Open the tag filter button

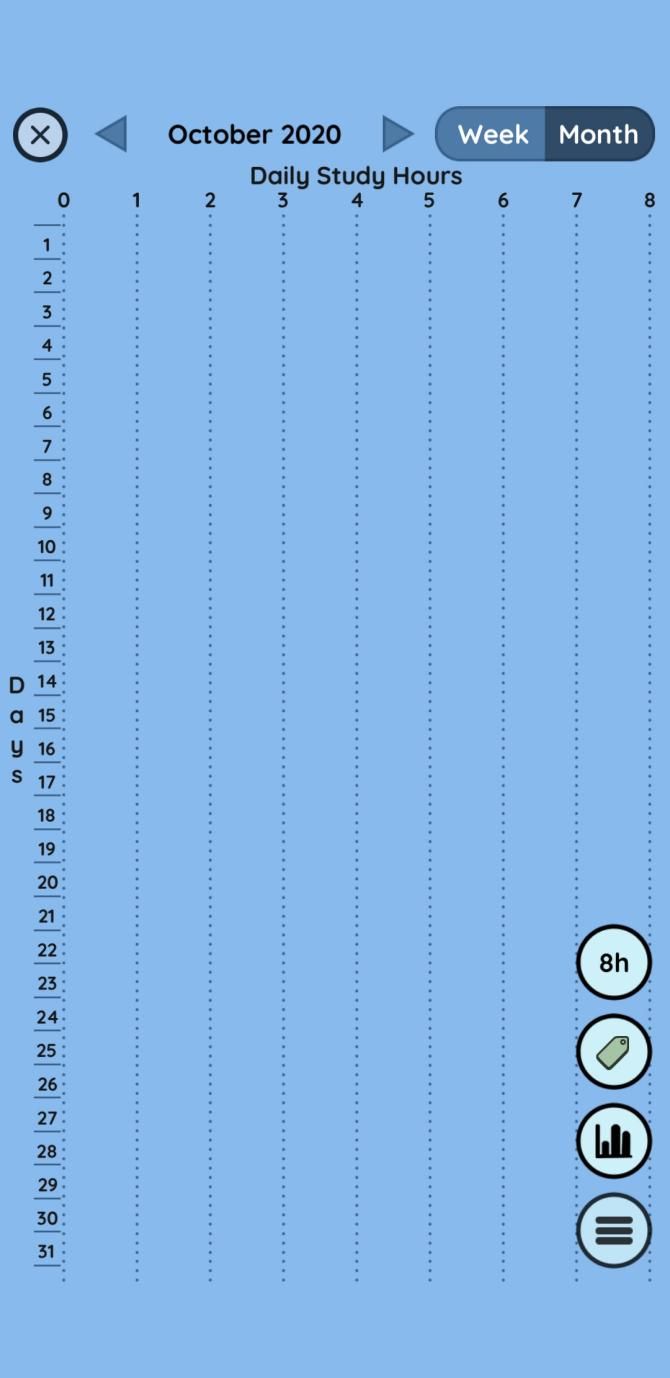click(x=614, y=1052)
